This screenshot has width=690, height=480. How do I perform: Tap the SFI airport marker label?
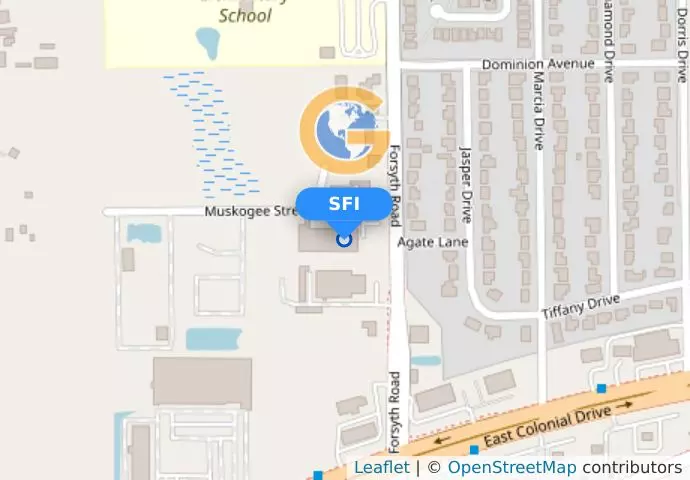344,203
